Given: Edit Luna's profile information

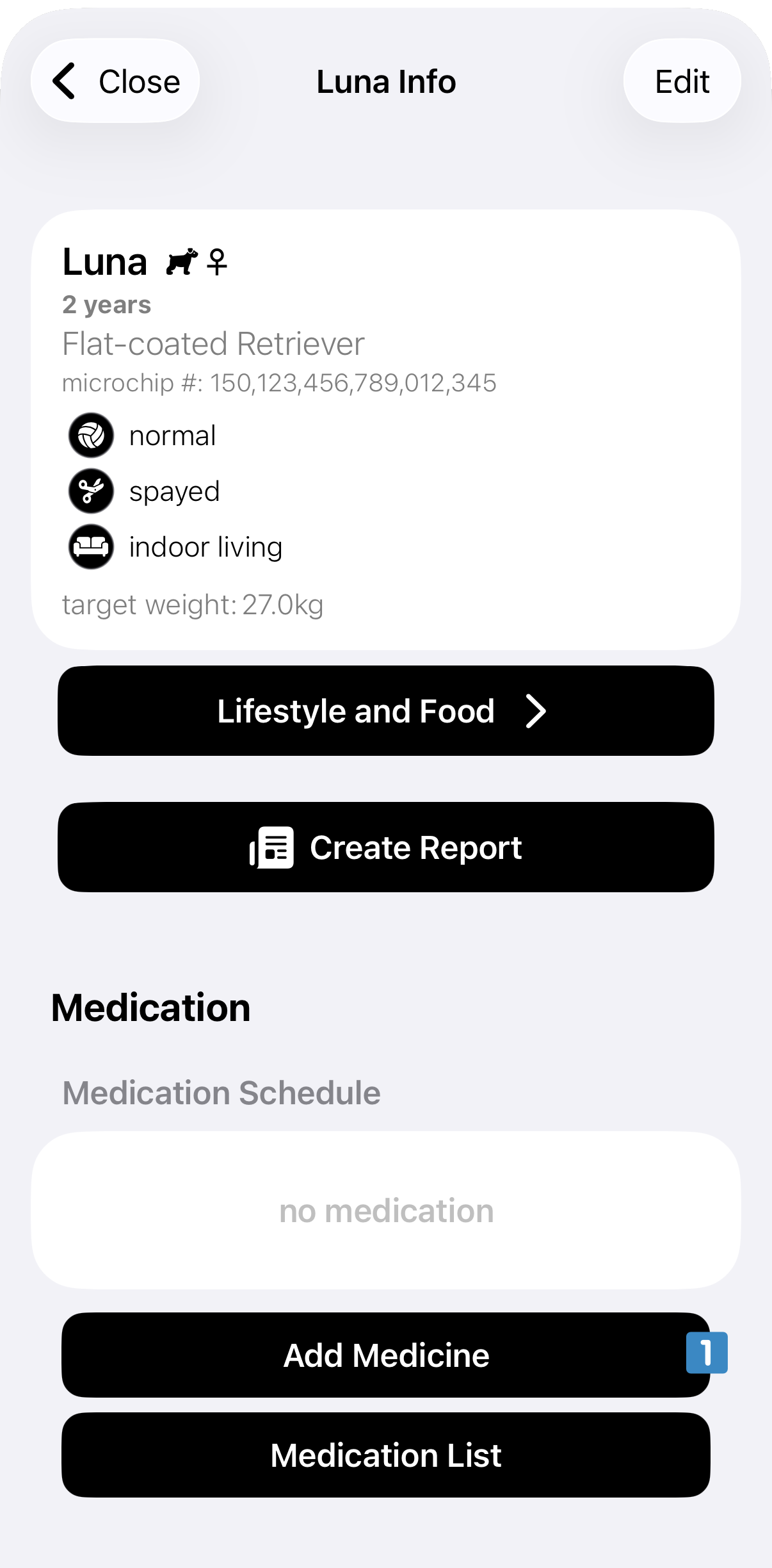Looking at the screenshot, I should [681, 81].
